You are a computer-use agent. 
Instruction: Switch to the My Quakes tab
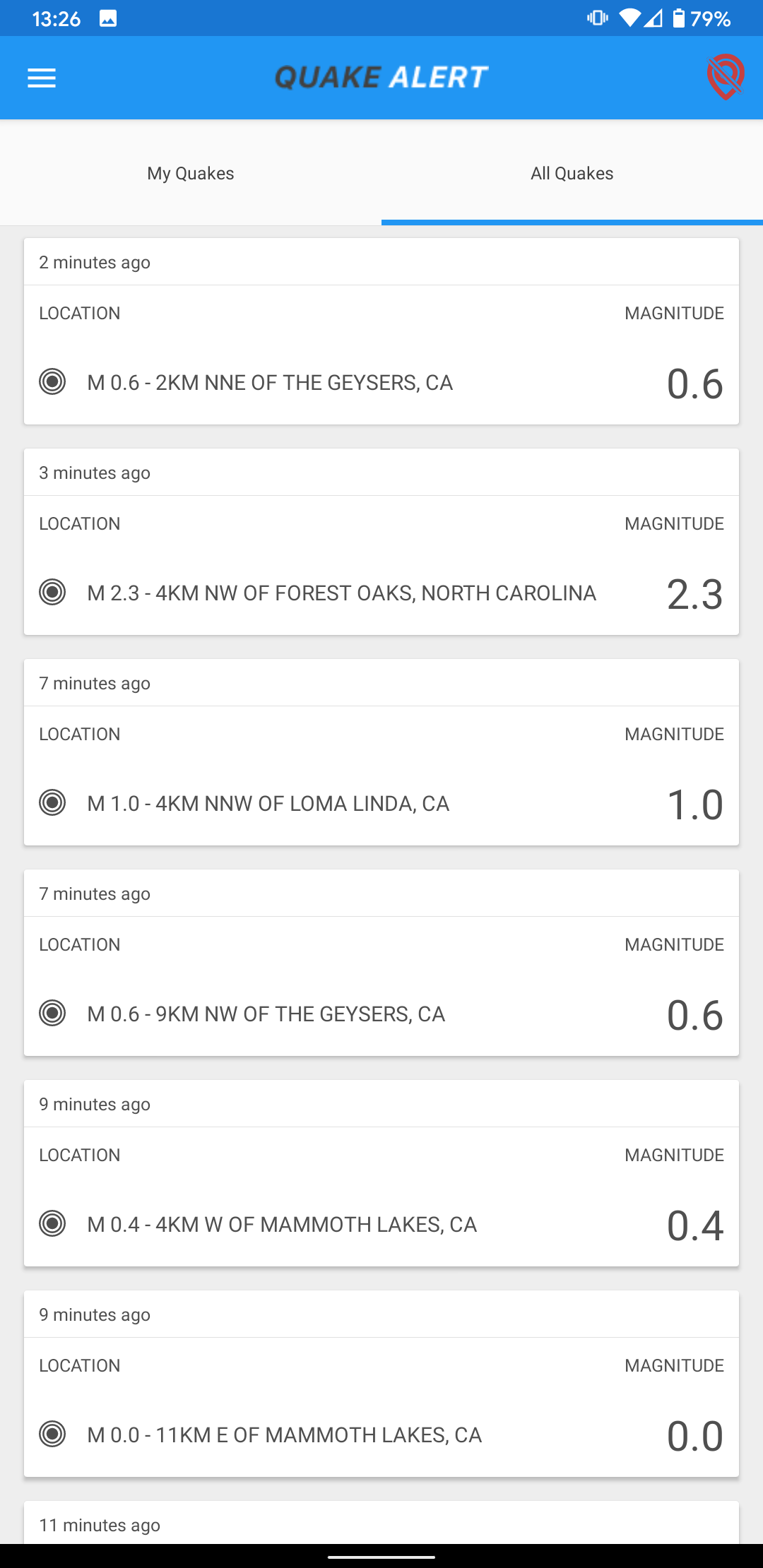(191, 173)
